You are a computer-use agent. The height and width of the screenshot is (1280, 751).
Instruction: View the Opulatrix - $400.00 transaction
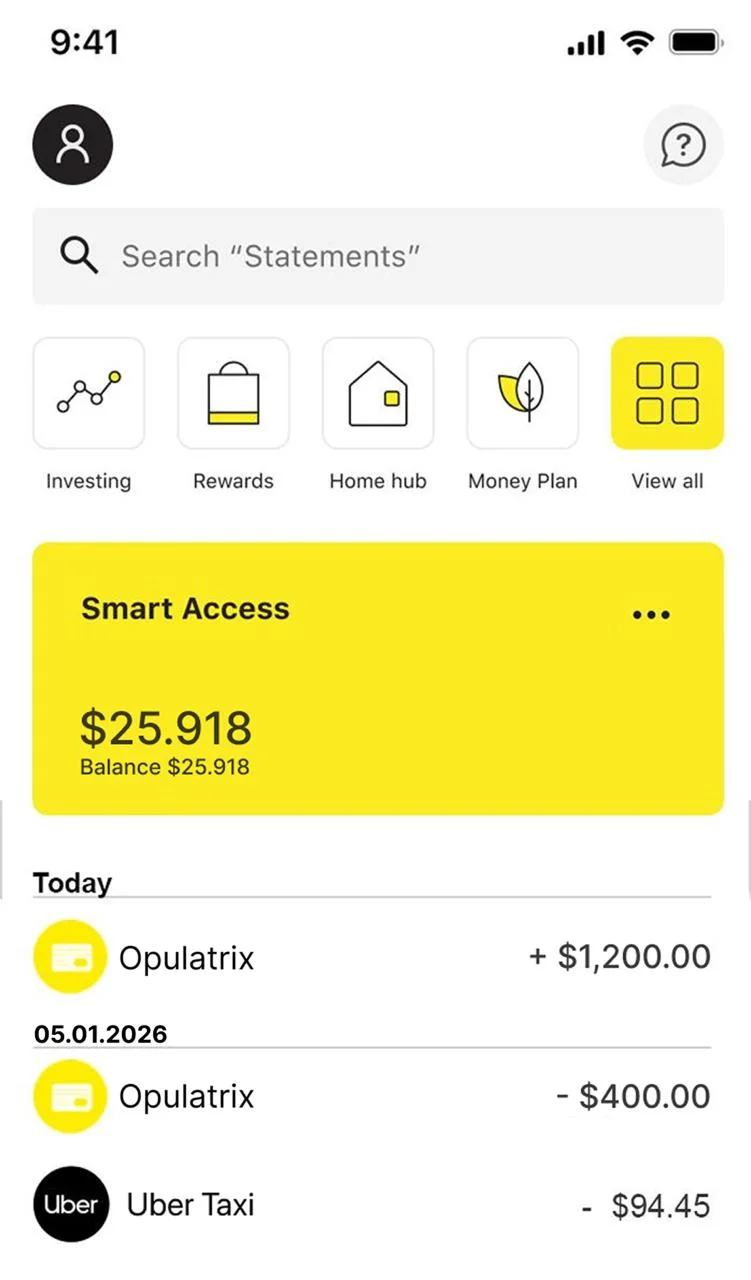coord(372,1096)
